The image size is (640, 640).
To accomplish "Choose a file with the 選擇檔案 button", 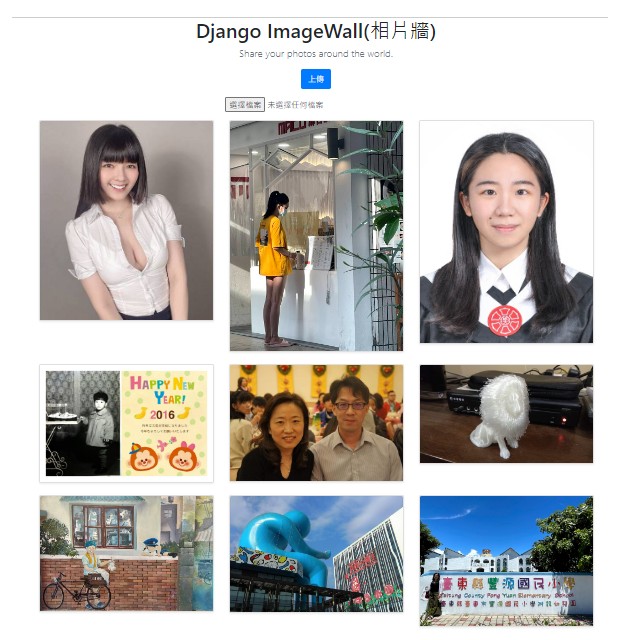I will 245,104.
